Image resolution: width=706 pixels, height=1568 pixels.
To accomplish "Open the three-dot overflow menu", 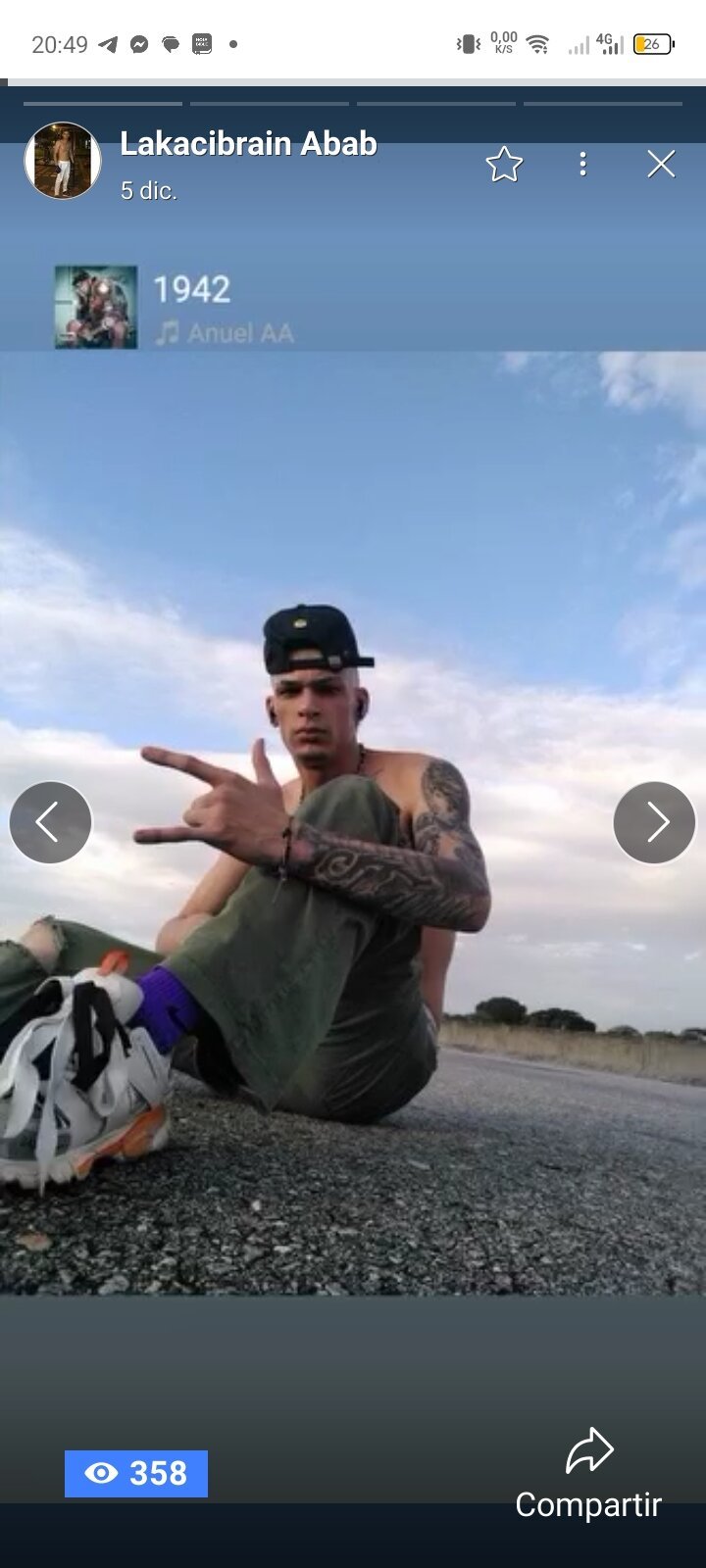I will [582, 164].
